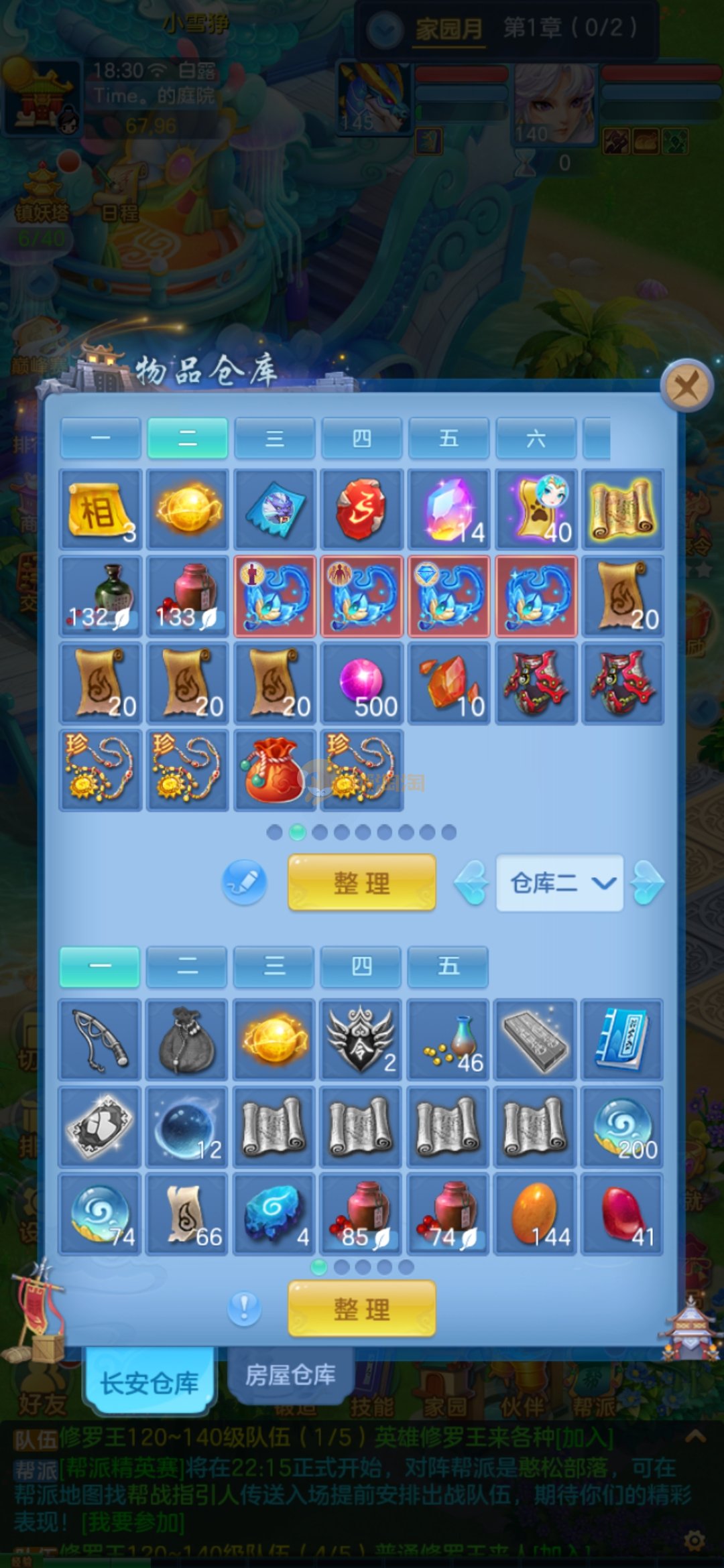Select the orange egg item with 144
Screen dimensions: 724x1568
[x=535, y=1214]
